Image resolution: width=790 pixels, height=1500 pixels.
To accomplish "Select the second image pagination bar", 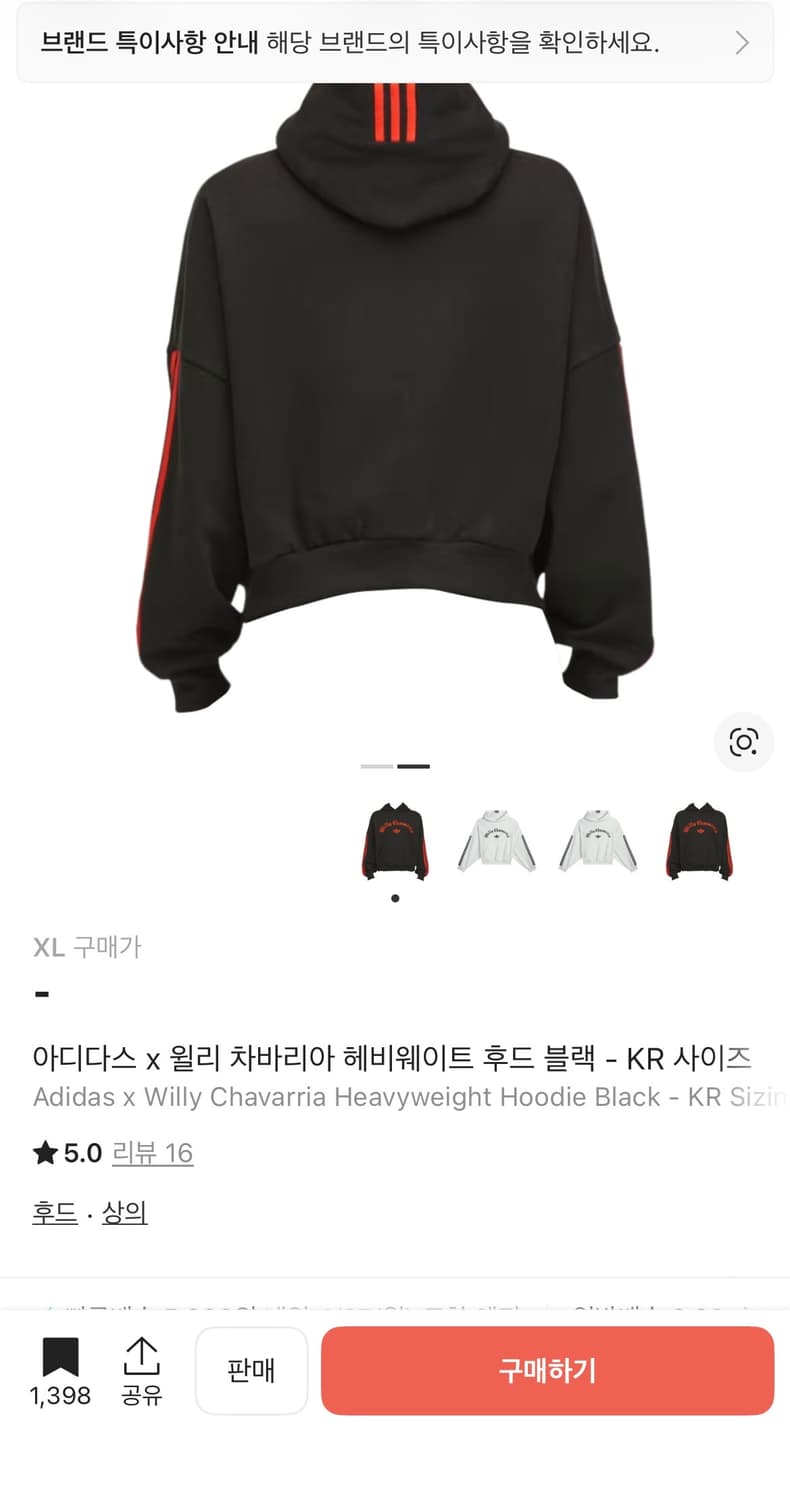I will (x=413, y=767).
